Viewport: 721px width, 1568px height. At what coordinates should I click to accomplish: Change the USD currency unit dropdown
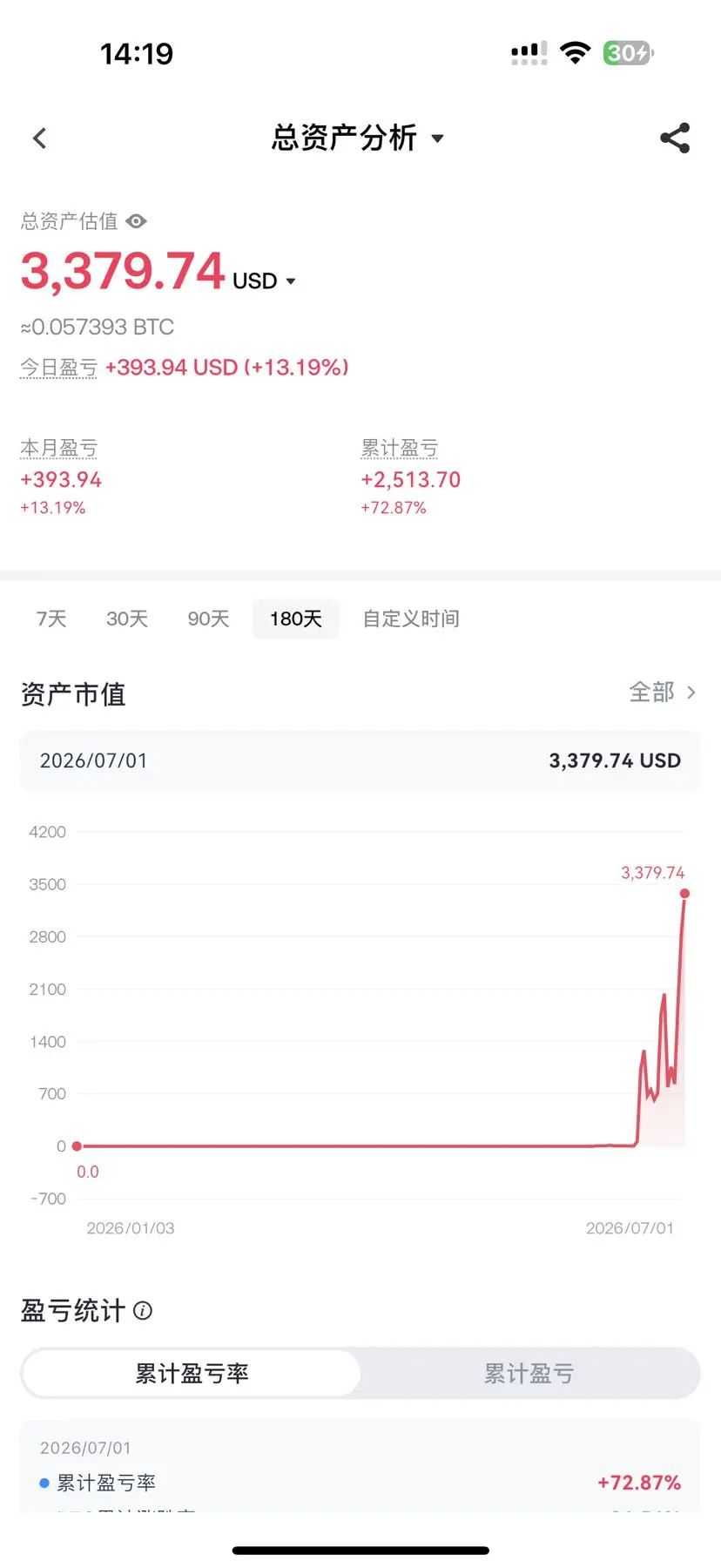[265, 281]
